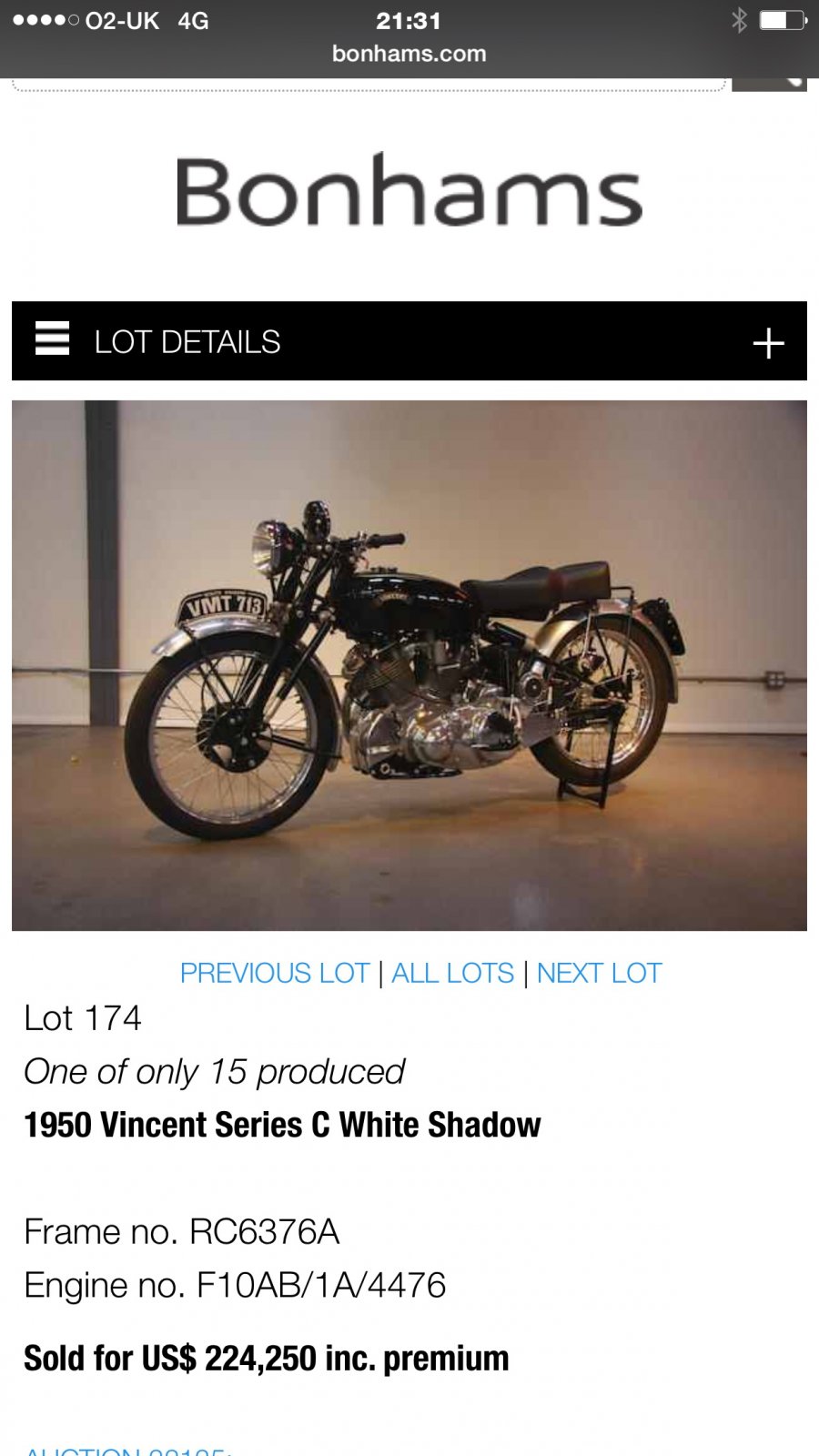
Task: Open the Bonhams homepage via its logo
Action: tap(409, 191)
